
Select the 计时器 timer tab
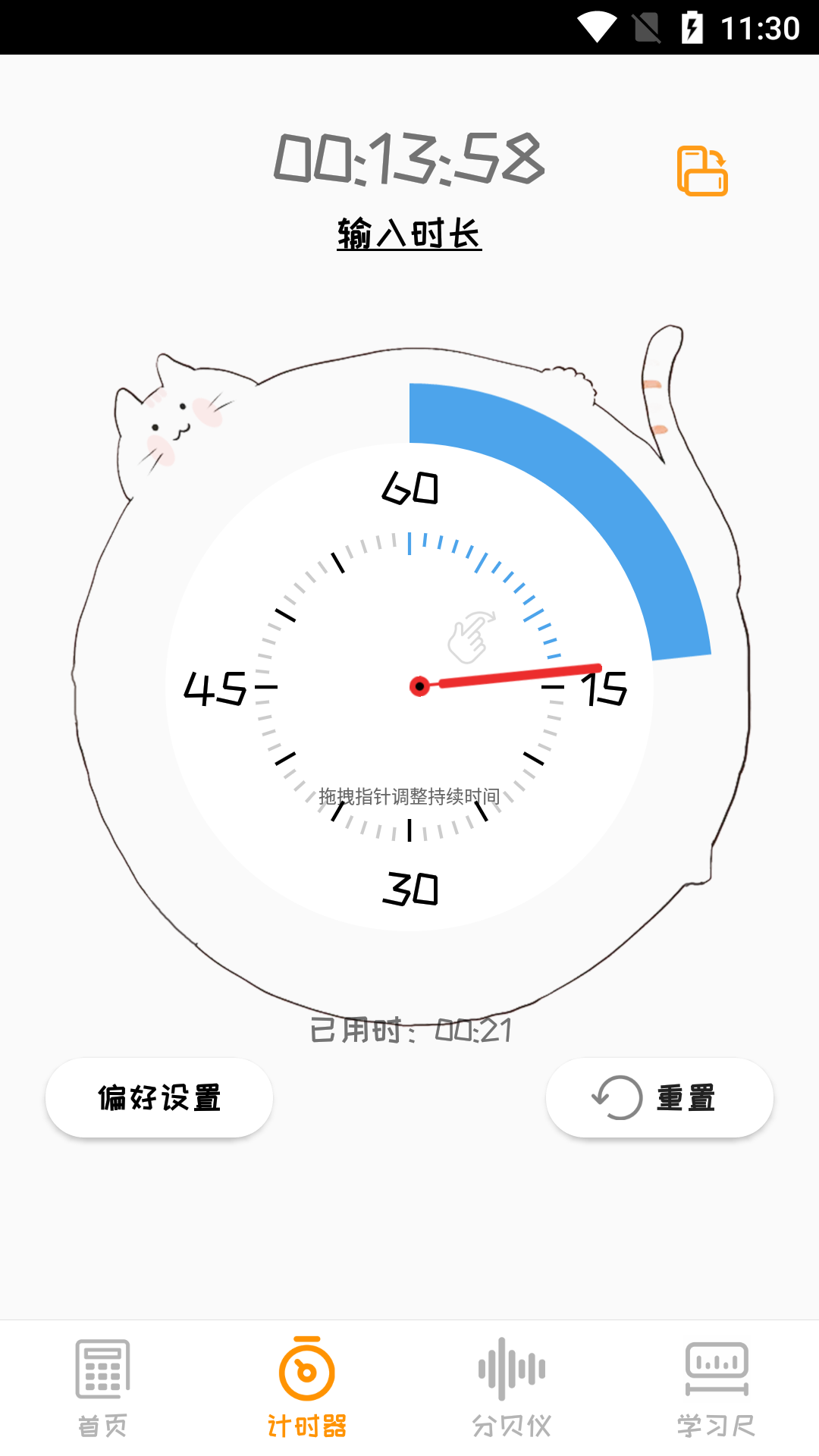[x=307, y=1388]
